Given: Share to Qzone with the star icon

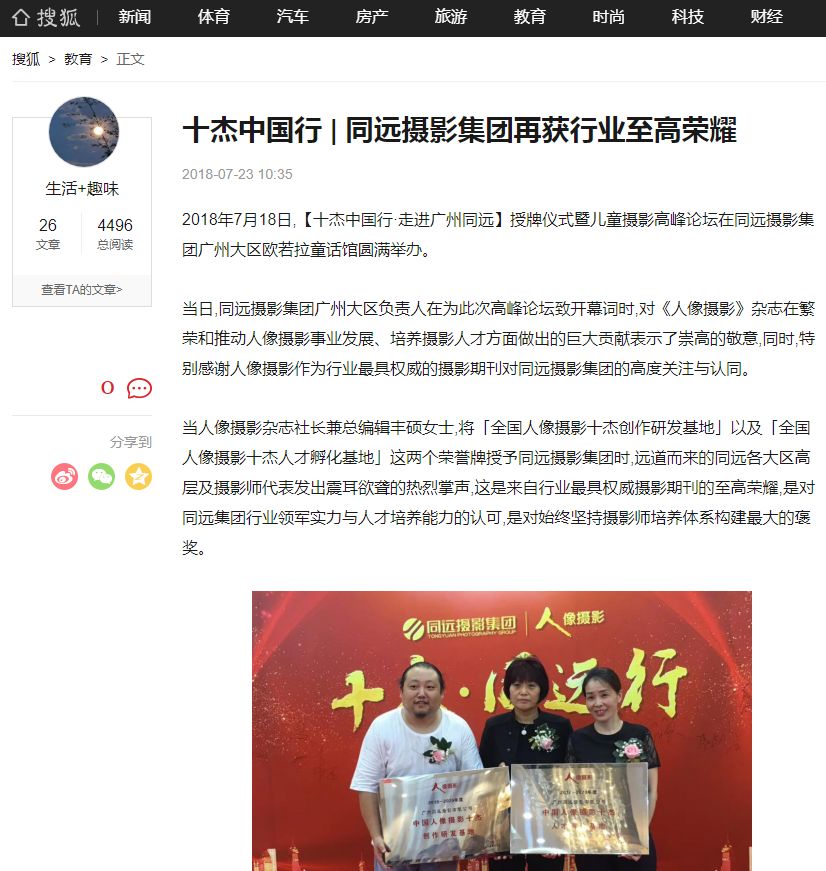Looking at the screenshot, I should (139, 477).
